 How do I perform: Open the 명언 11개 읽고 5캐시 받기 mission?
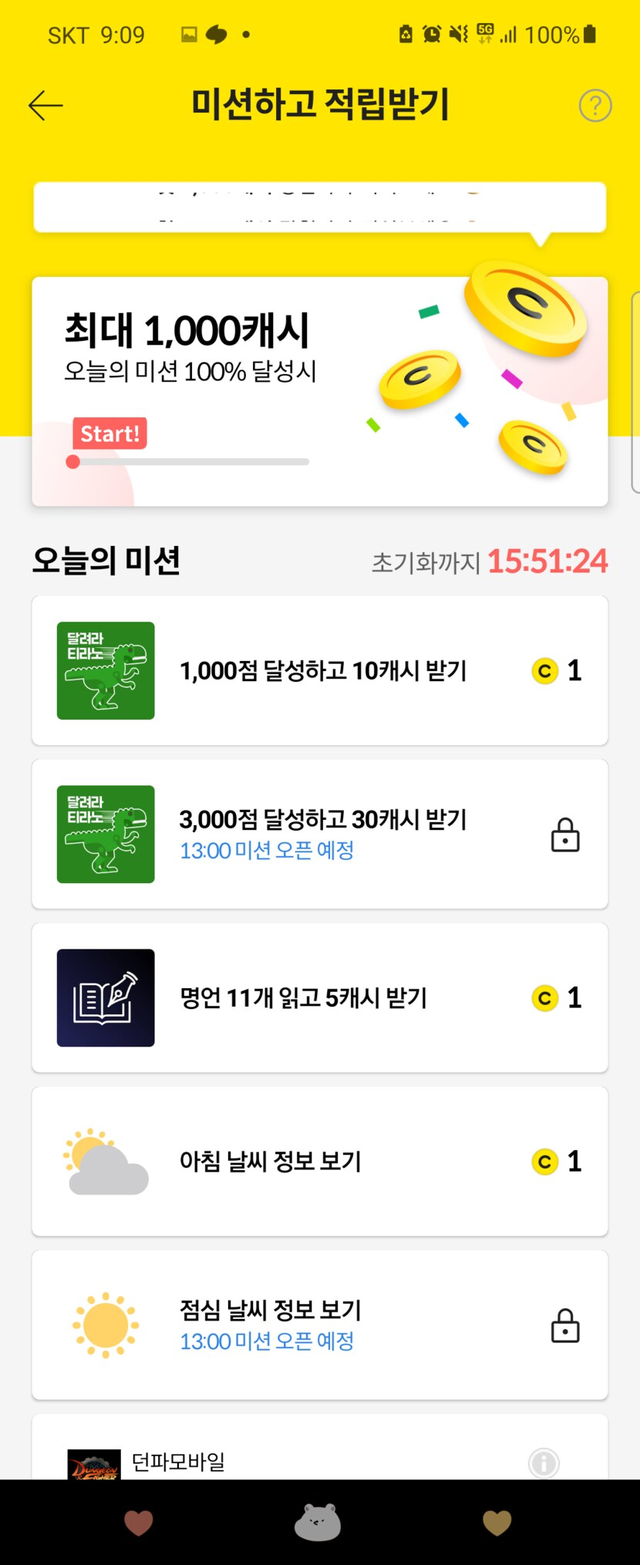click(x=320, y=997)
